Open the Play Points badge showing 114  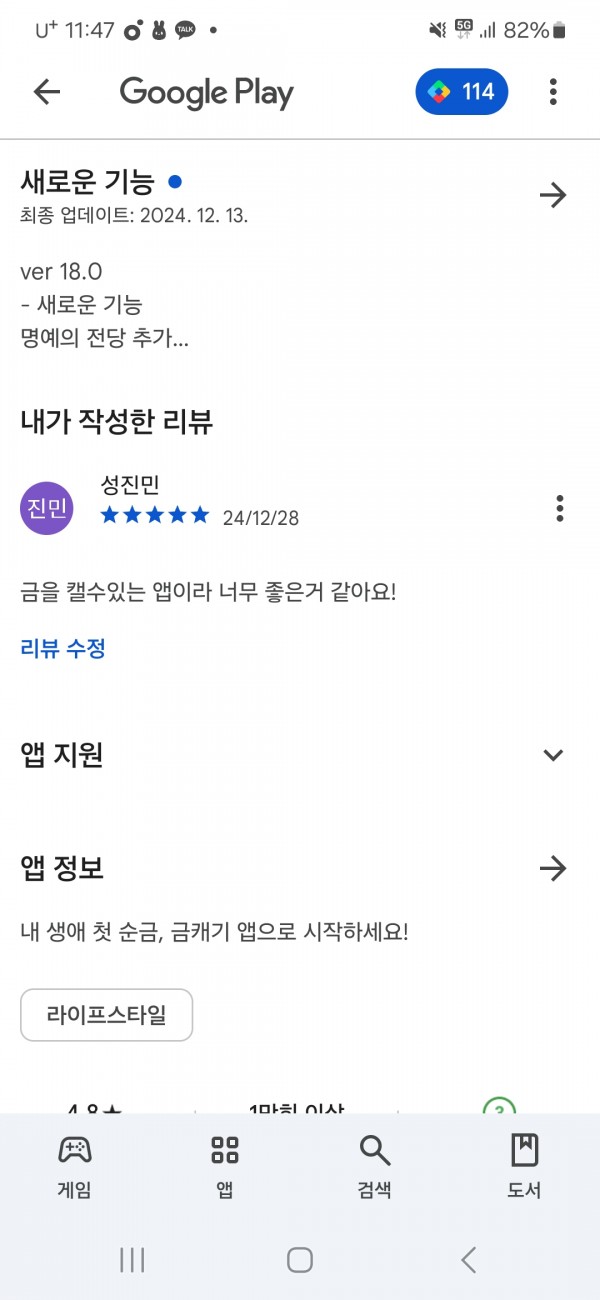click(462, 92)
